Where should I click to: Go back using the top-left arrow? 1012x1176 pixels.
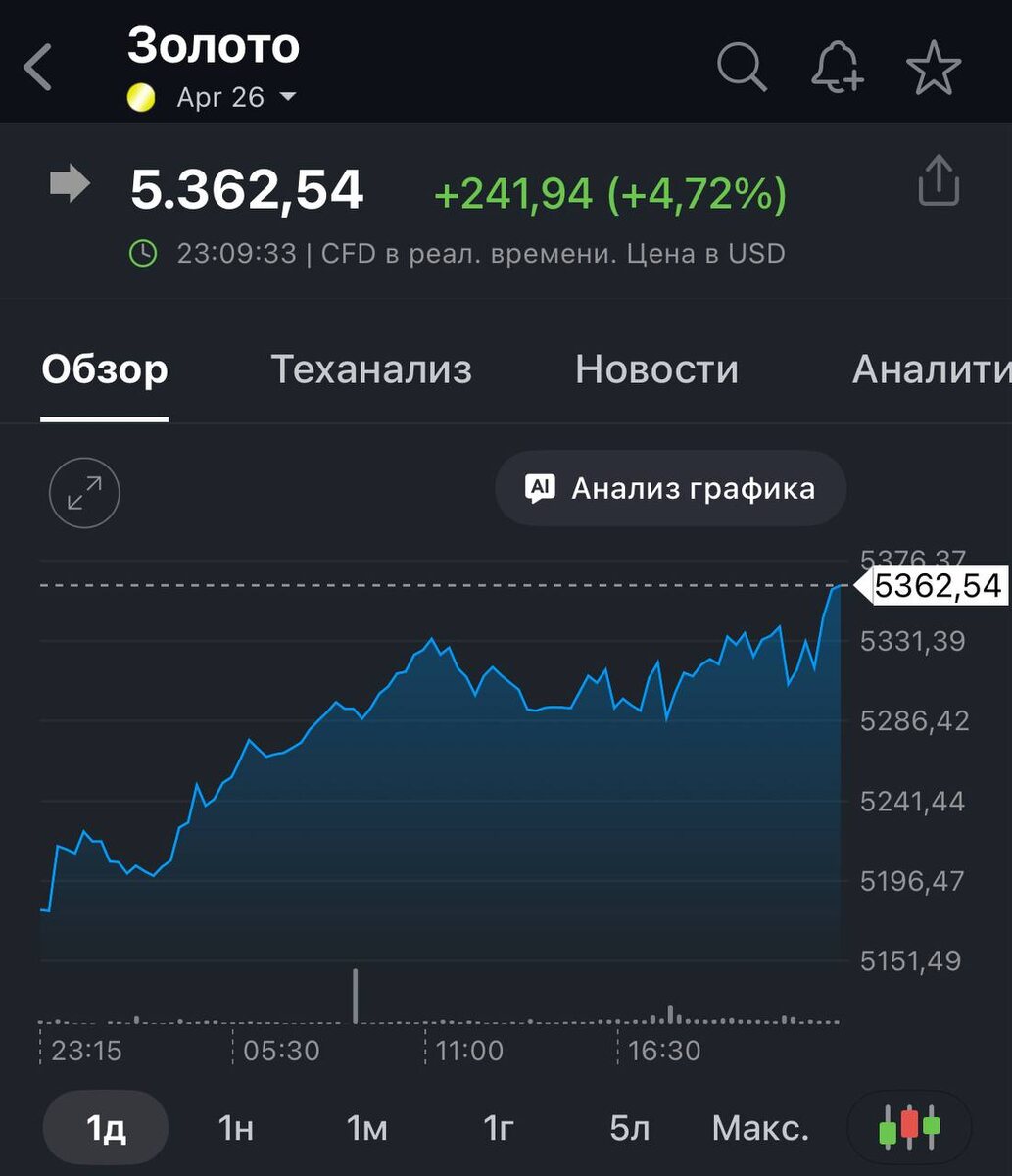coord(38,69)
